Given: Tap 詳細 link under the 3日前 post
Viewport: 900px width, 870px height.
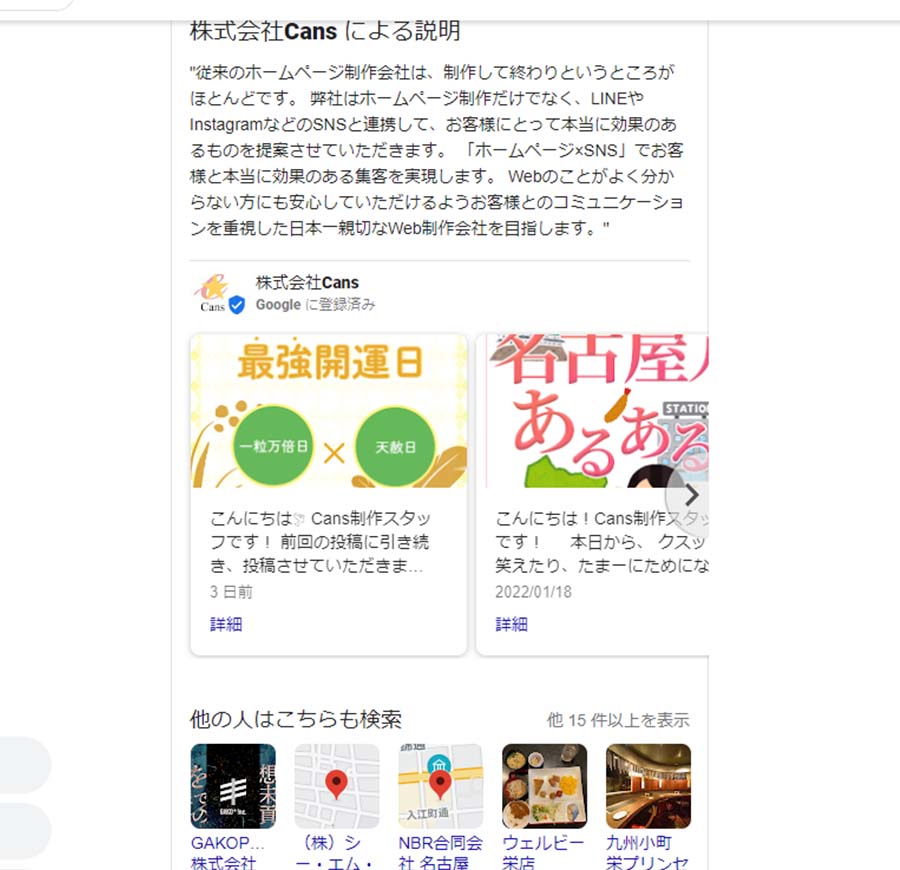Looking at the screenshot, I should [226, 624].
